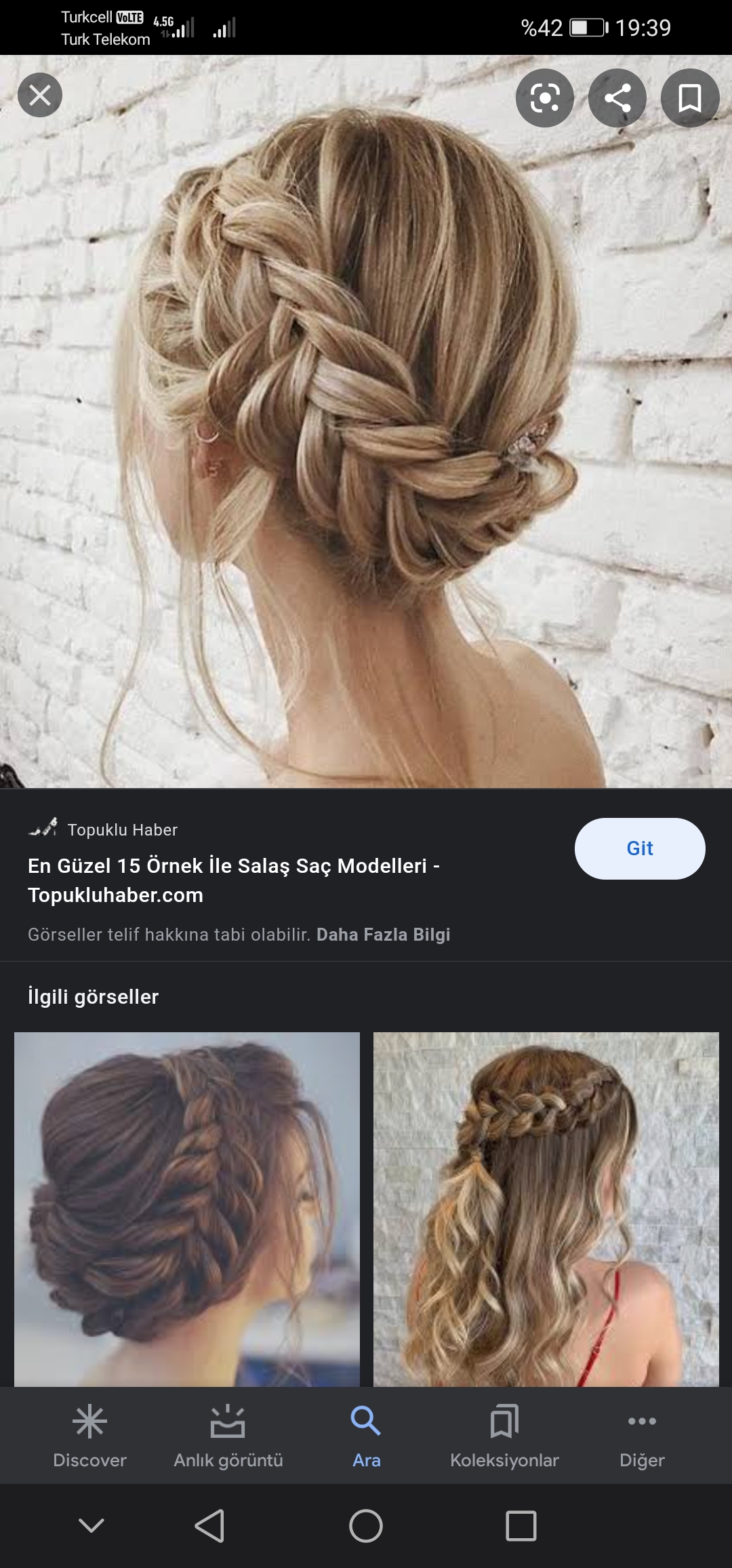This screenshot has height=1568, width=732.
Task: Go to the home screen
Action: pyautogui.click(x=366, y=1526)
